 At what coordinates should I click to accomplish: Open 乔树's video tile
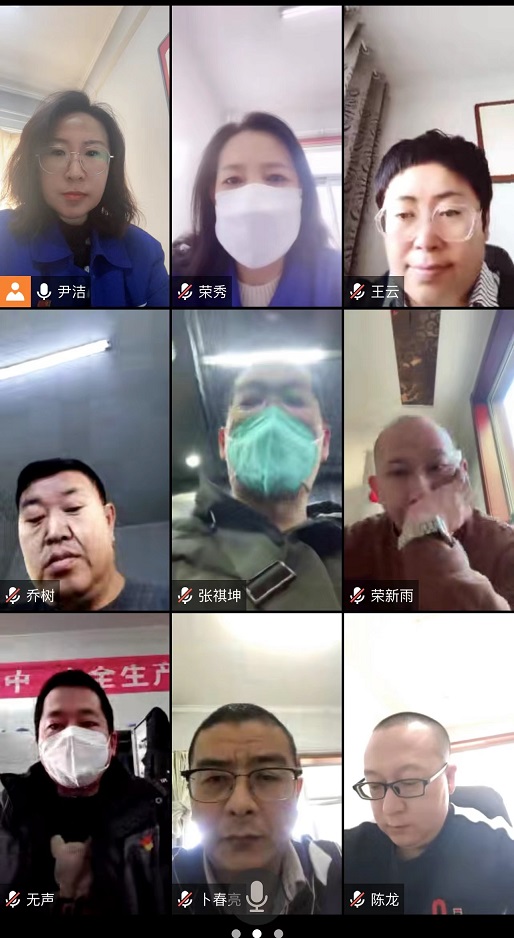click(x=84, y=460)
